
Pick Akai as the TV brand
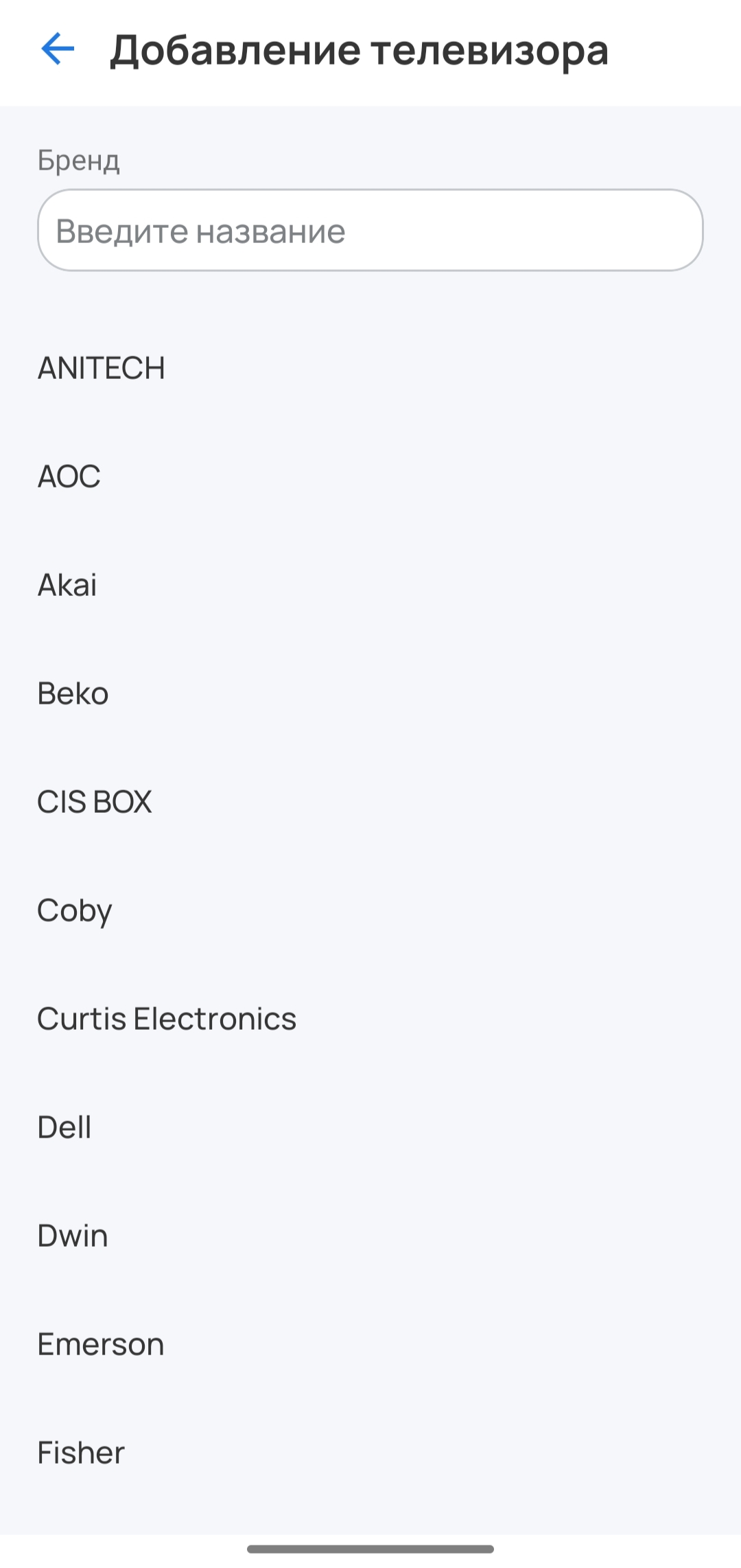pyautogui.click(x=67, y=586)
